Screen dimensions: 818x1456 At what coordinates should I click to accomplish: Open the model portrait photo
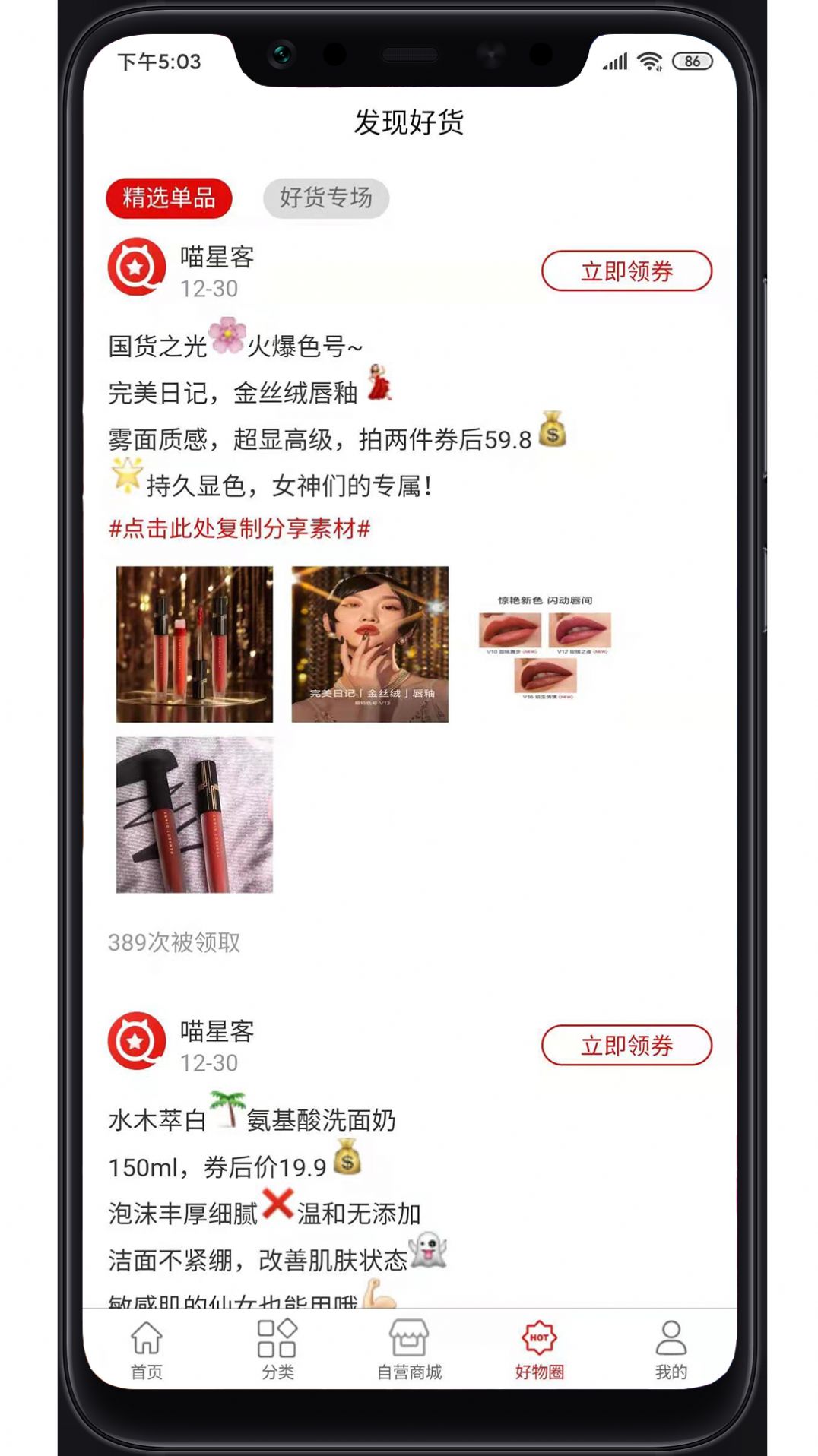(370, 644)
